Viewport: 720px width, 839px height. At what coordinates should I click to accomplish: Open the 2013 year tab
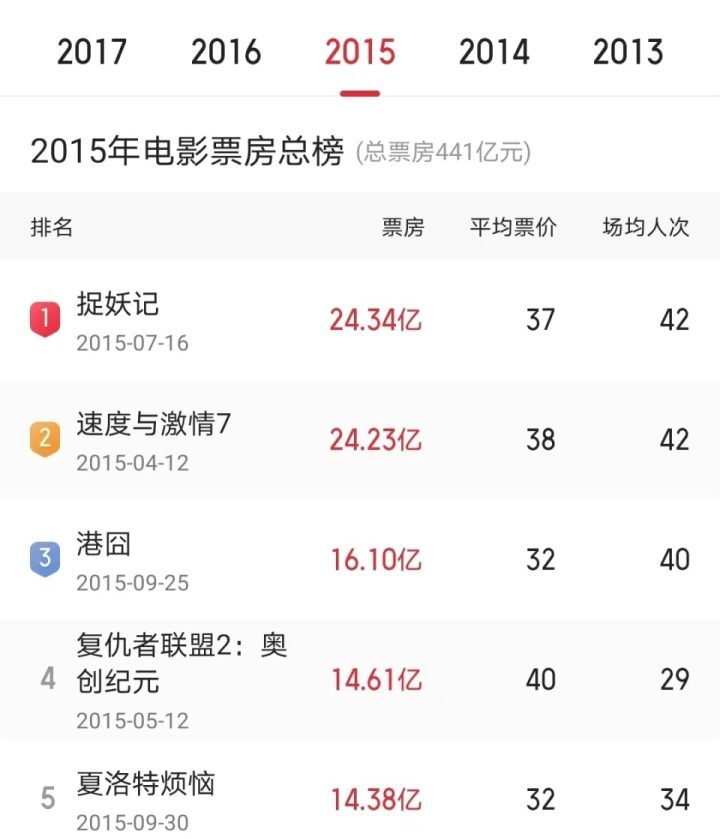[627, 52]
